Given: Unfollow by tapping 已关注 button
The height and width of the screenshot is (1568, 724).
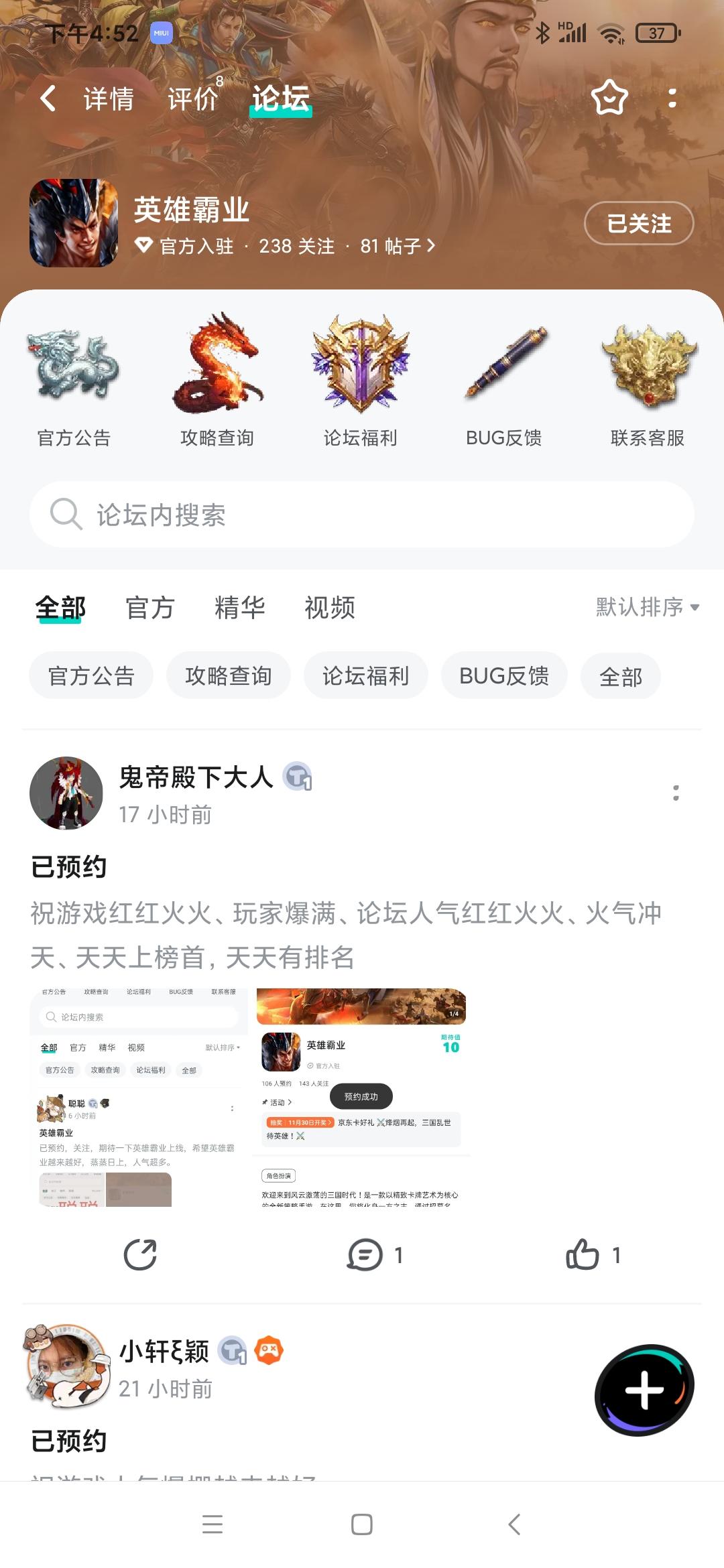Looking at the screenshot, I should pyautogui.click(x=637, y=224).
